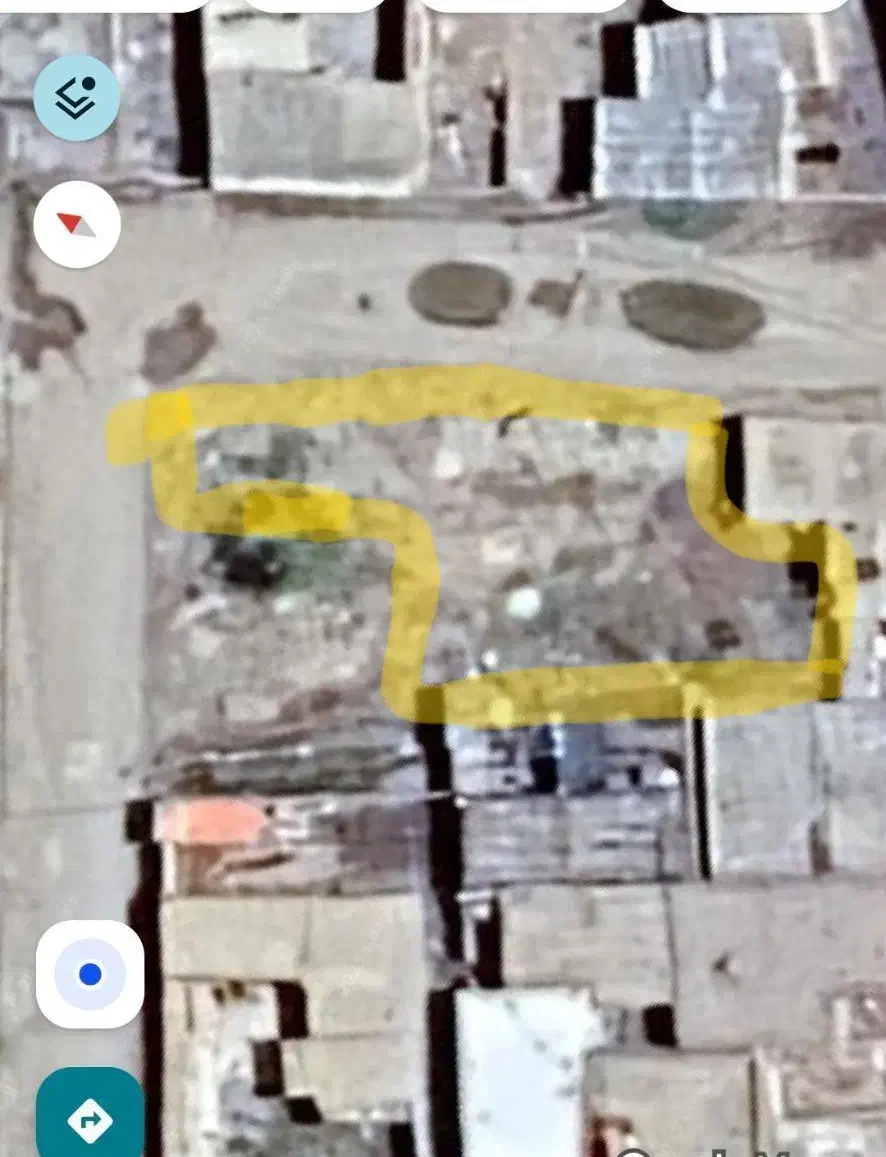Open the map layers selector
The image size is (886, 1157).
tap(77, 97)
